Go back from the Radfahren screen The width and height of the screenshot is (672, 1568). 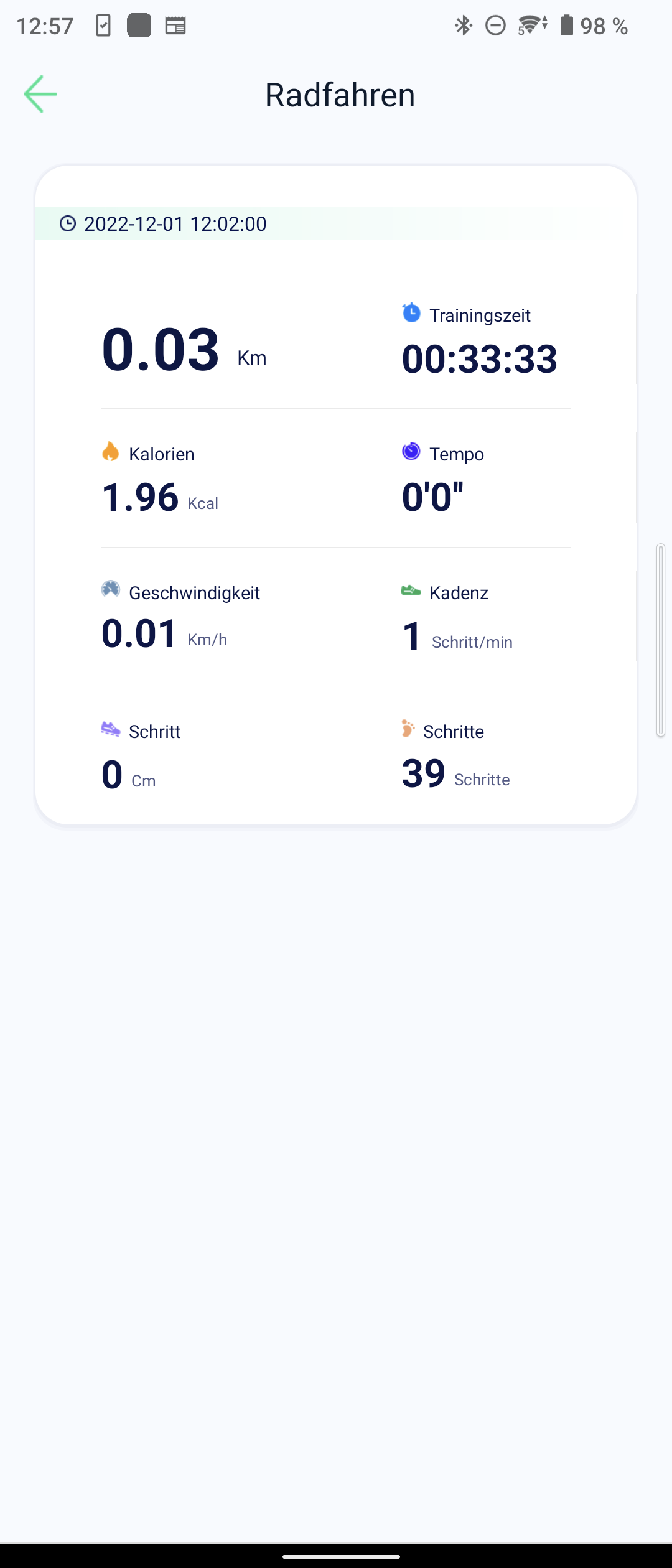click(41, 94)
